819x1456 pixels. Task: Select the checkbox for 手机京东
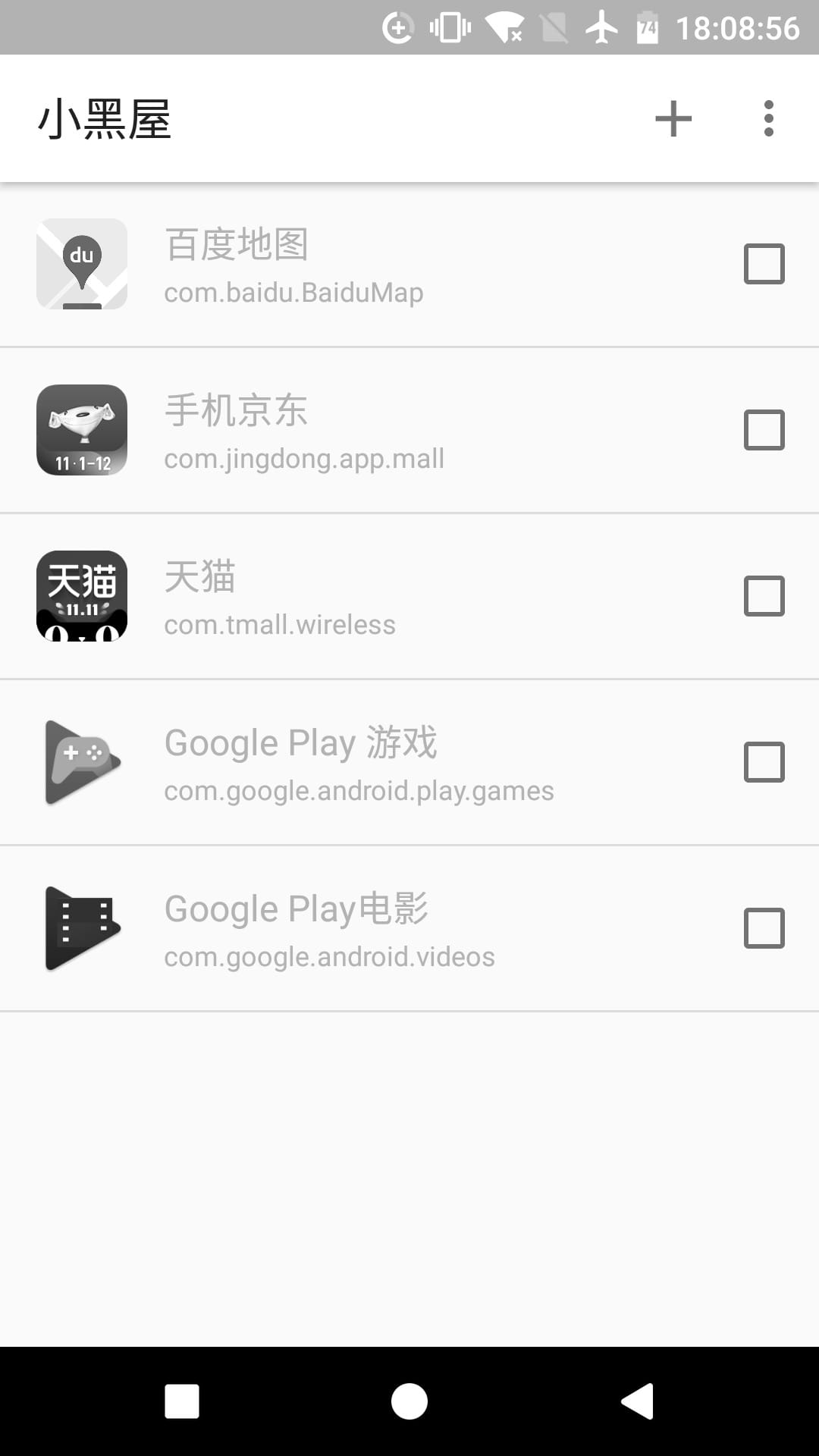(763, 430)
